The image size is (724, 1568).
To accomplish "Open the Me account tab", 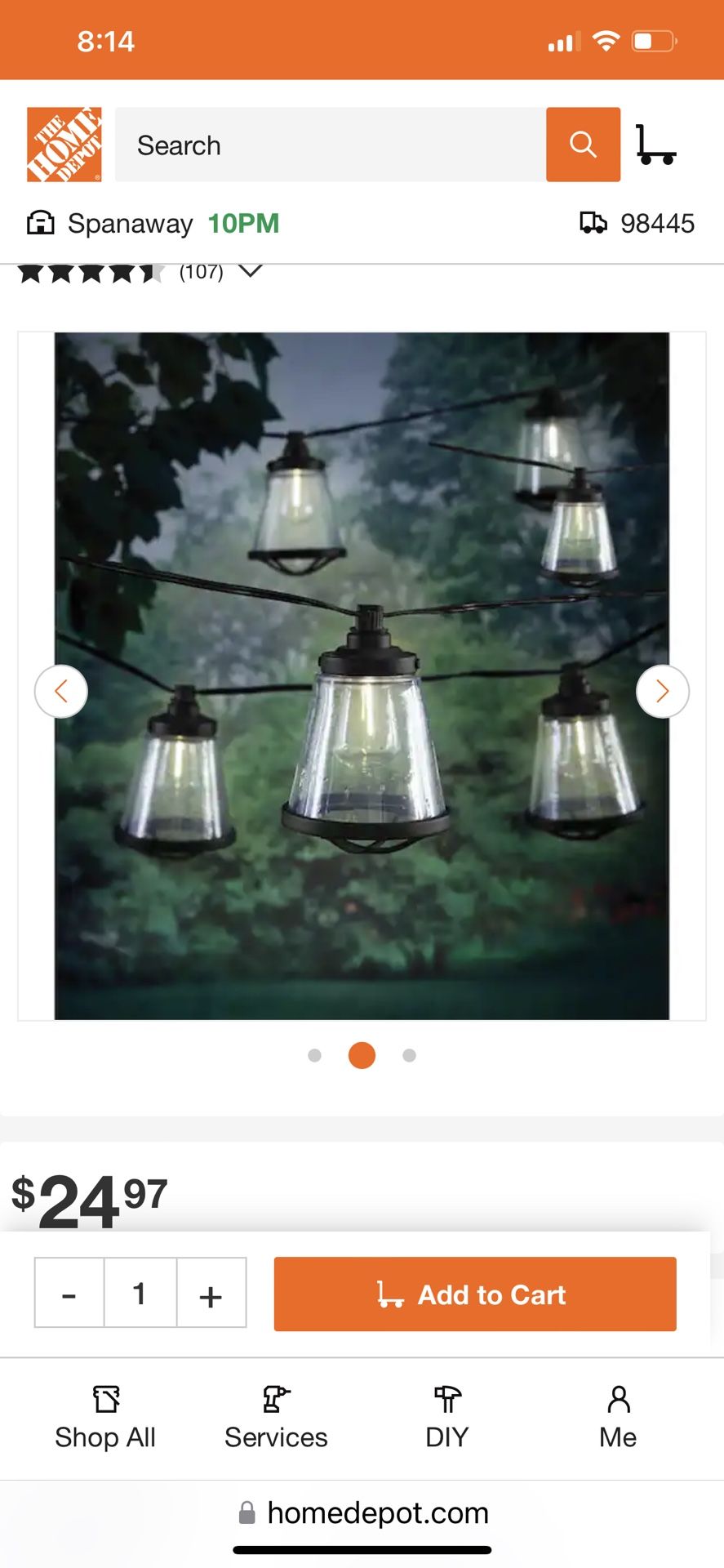I will 618,1419.
